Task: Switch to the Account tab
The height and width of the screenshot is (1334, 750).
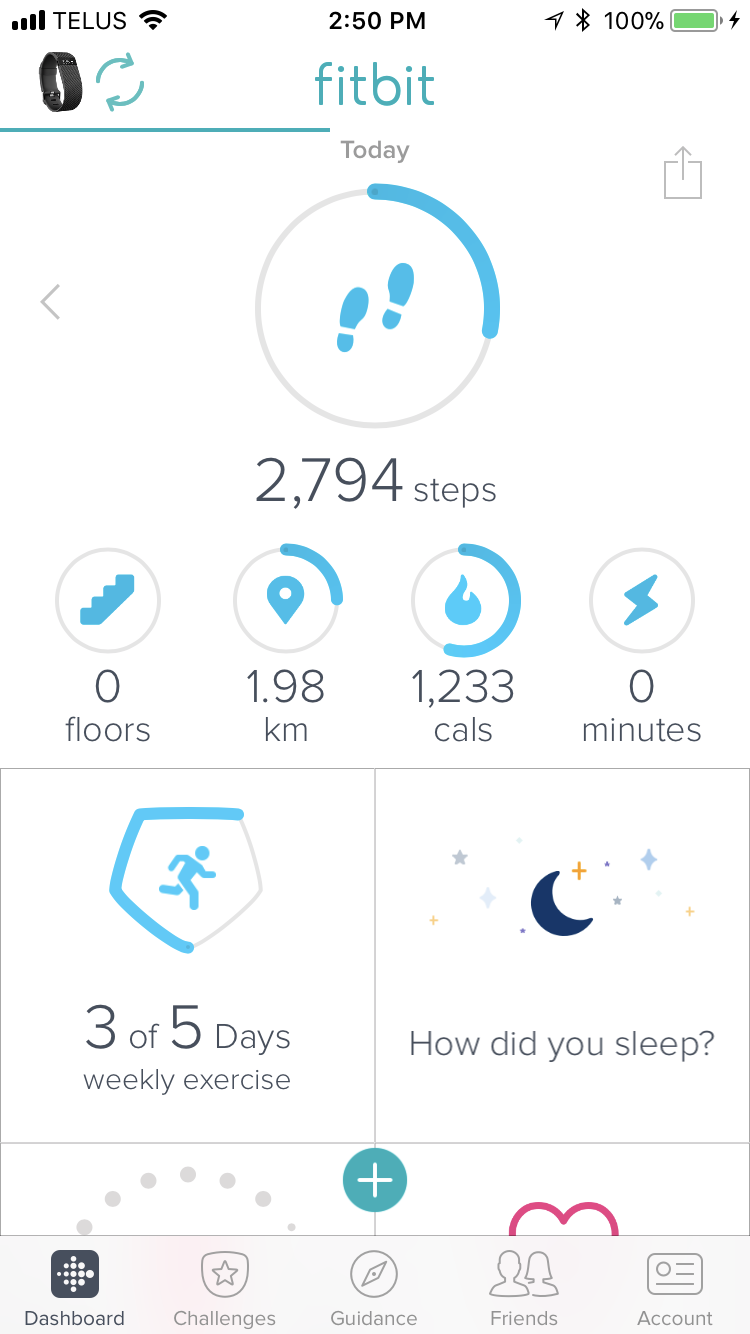Action: click(x=675, y=1289)
